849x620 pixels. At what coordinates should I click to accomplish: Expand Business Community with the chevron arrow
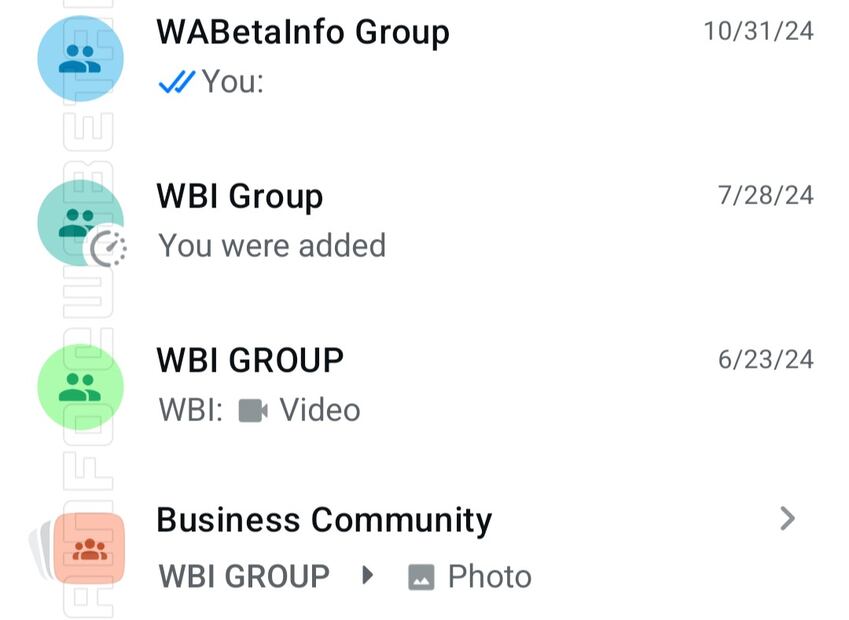pos(787,518)
